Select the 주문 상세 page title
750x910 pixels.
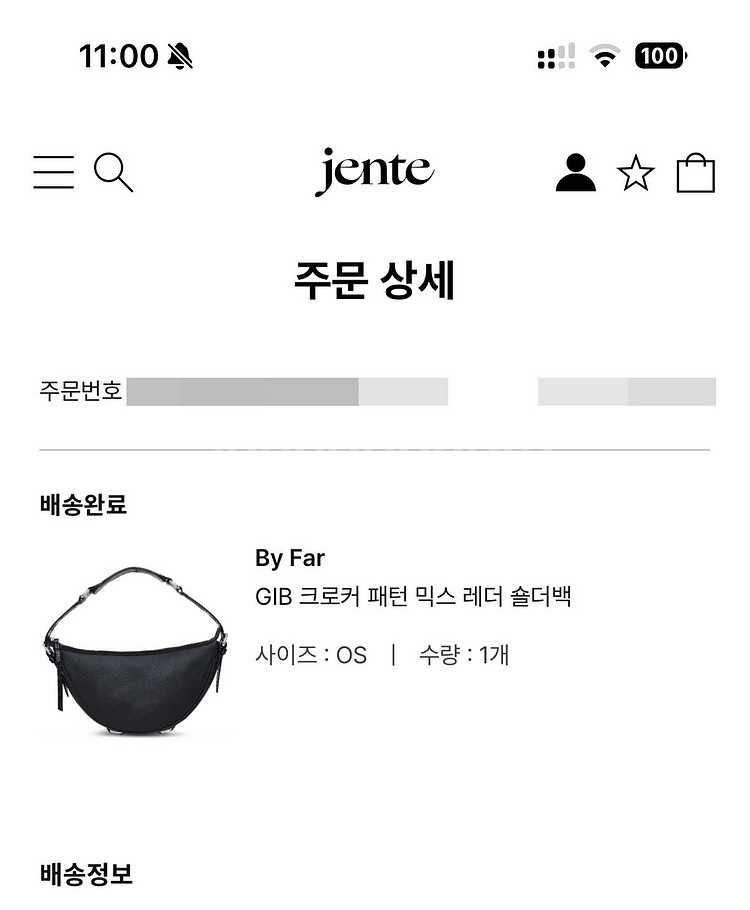point(374,280)
